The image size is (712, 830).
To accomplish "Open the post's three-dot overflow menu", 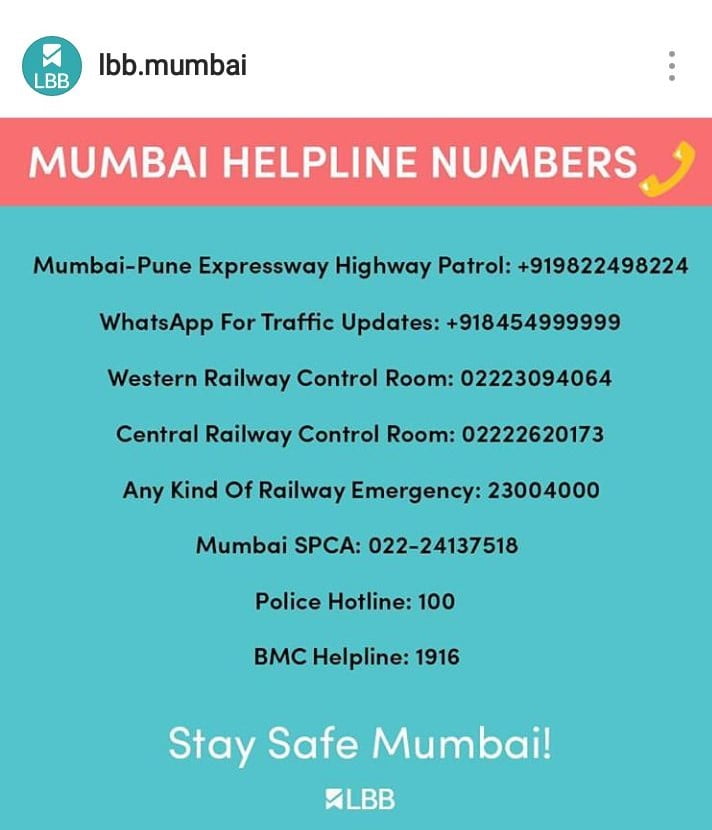I will [671, 66].
